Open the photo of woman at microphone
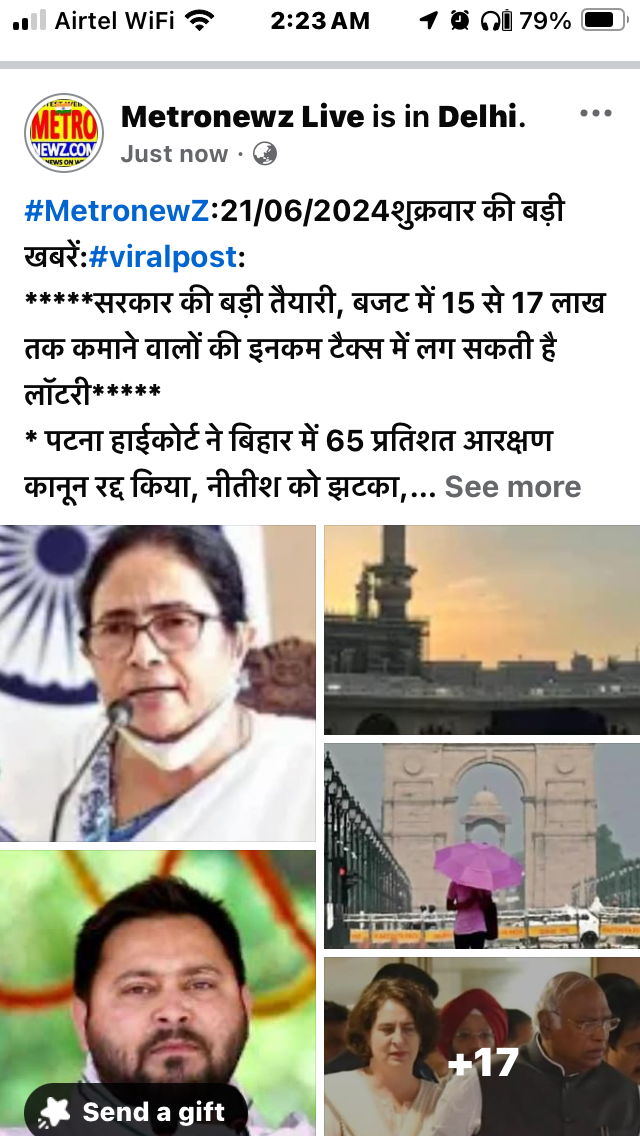 pos(157,683)
